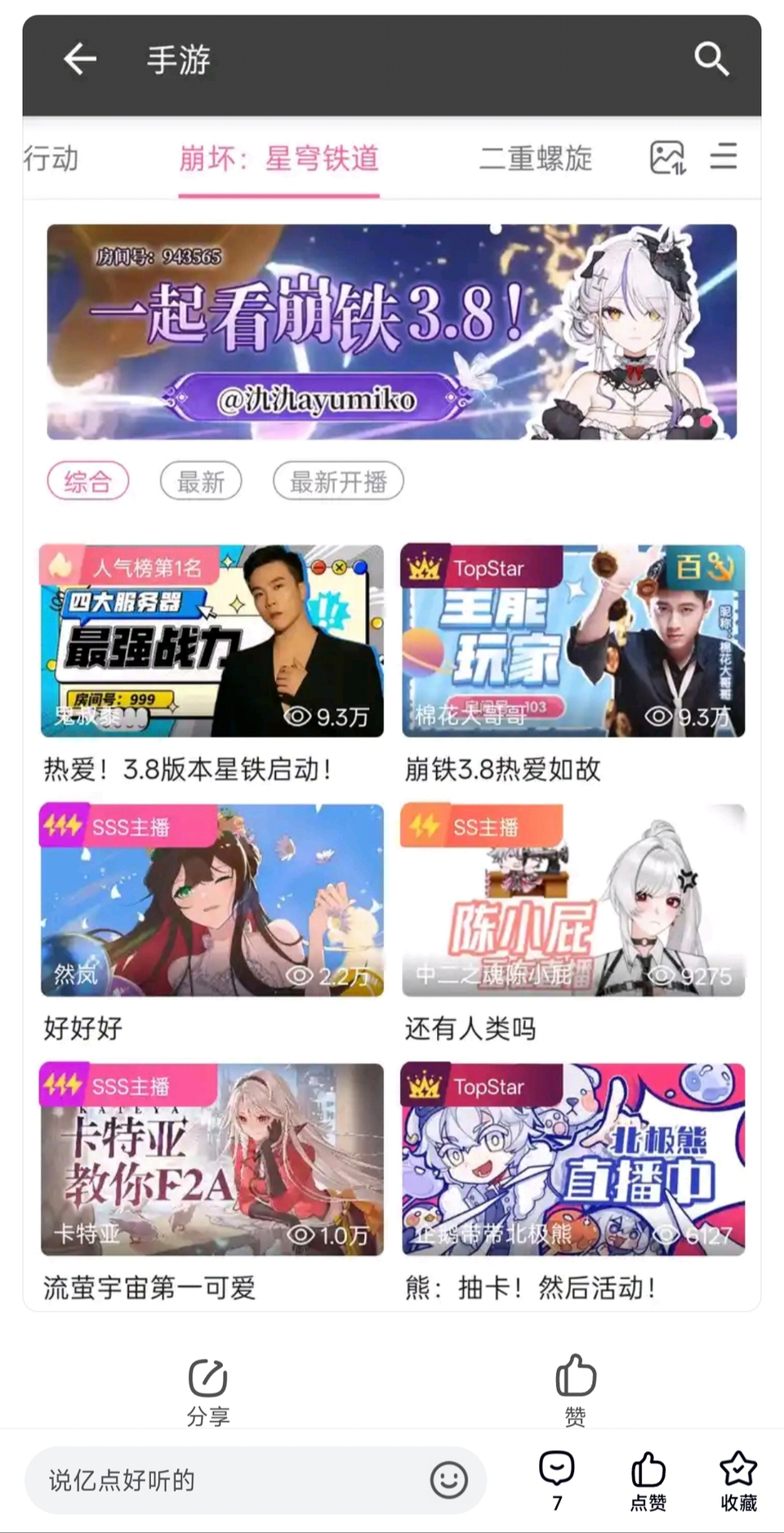View the 7 comments
The image size is (784, 1533).
click(557, 1480)
